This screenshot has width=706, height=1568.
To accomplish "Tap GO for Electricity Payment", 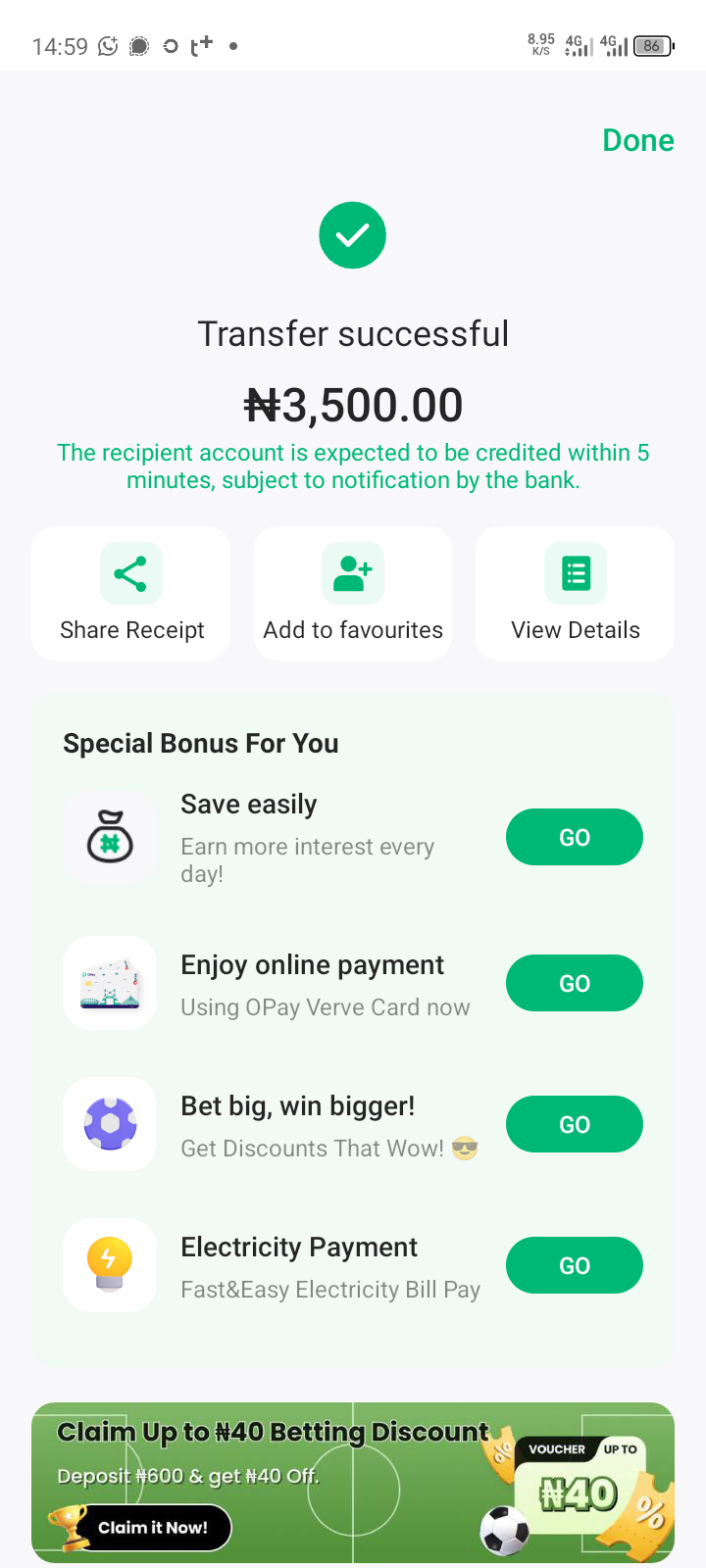I will point(575,1265).
